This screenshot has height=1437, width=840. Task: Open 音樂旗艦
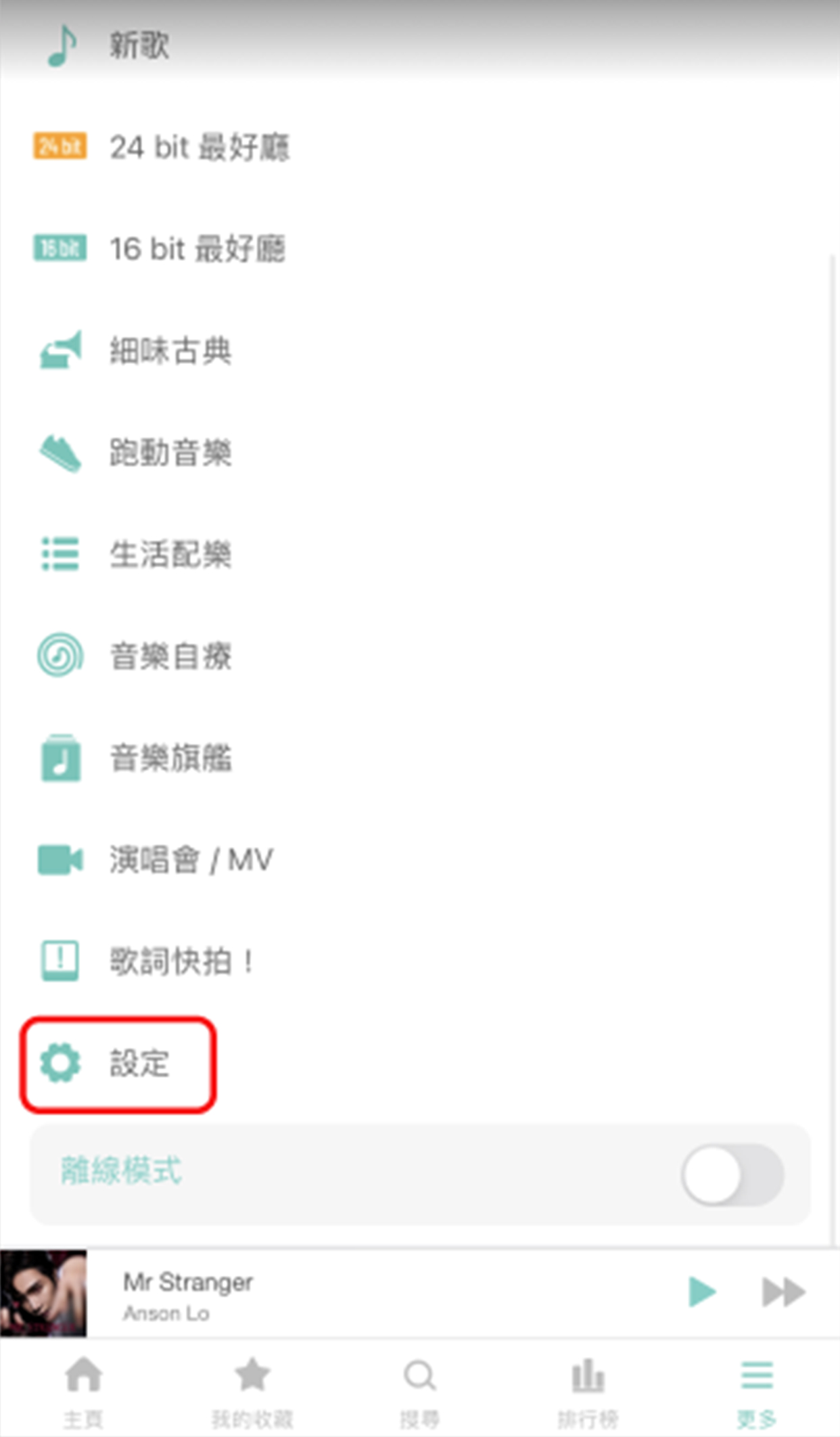[x=170, y=758]
